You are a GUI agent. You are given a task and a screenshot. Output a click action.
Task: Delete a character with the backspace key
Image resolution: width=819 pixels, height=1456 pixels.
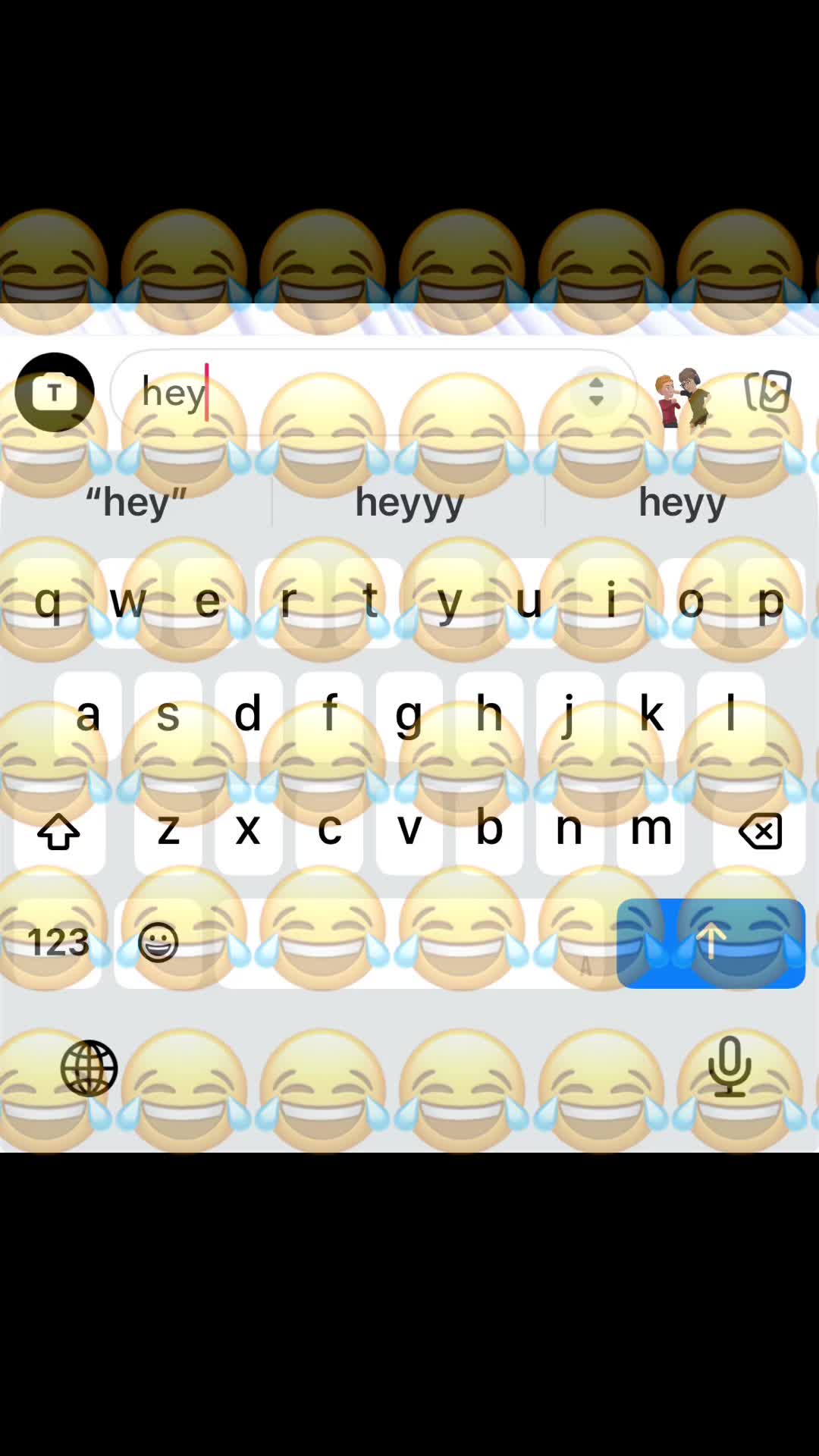tap(760, 831)
